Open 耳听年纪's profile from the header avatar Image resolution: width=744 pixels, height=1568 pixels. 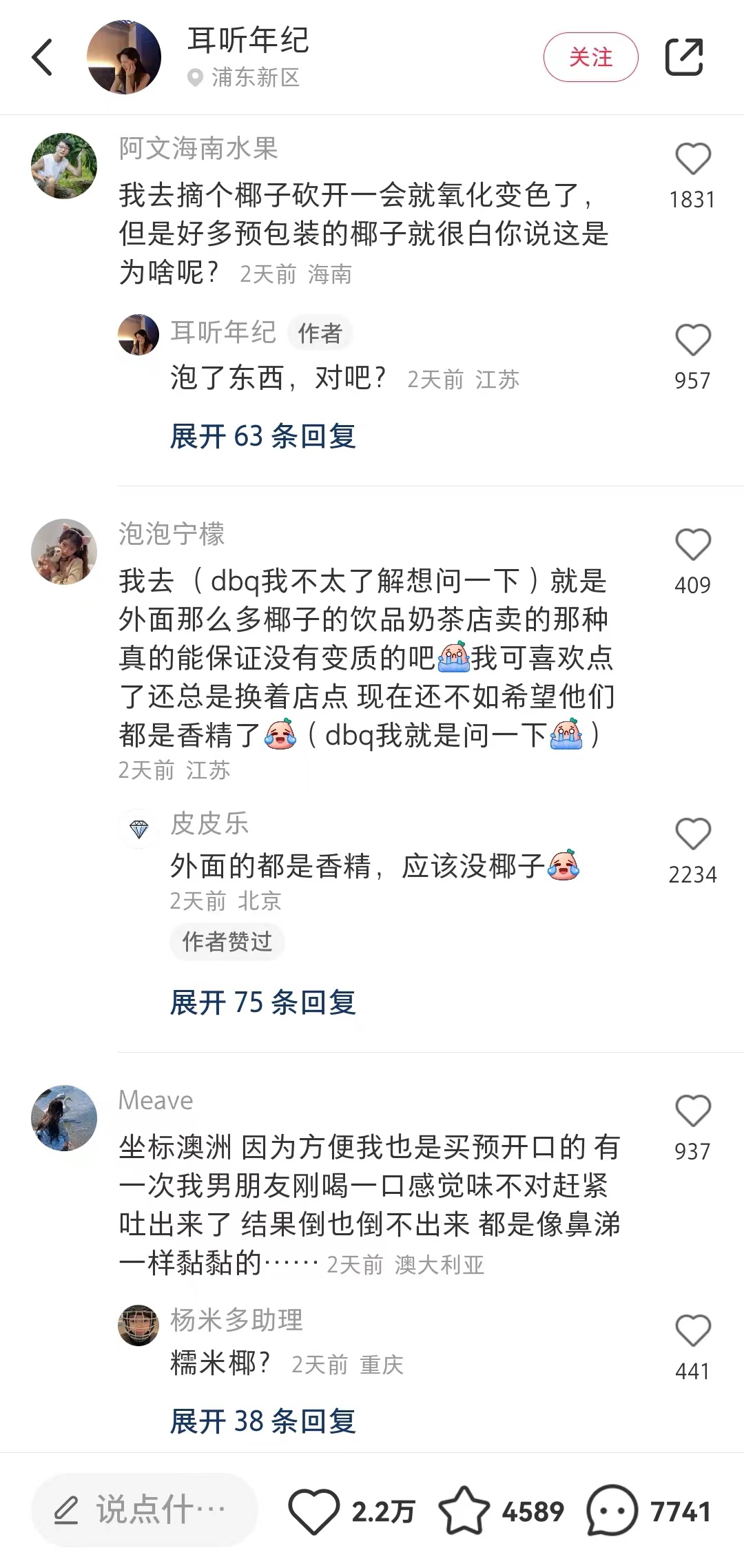click(x=124, y=57)
